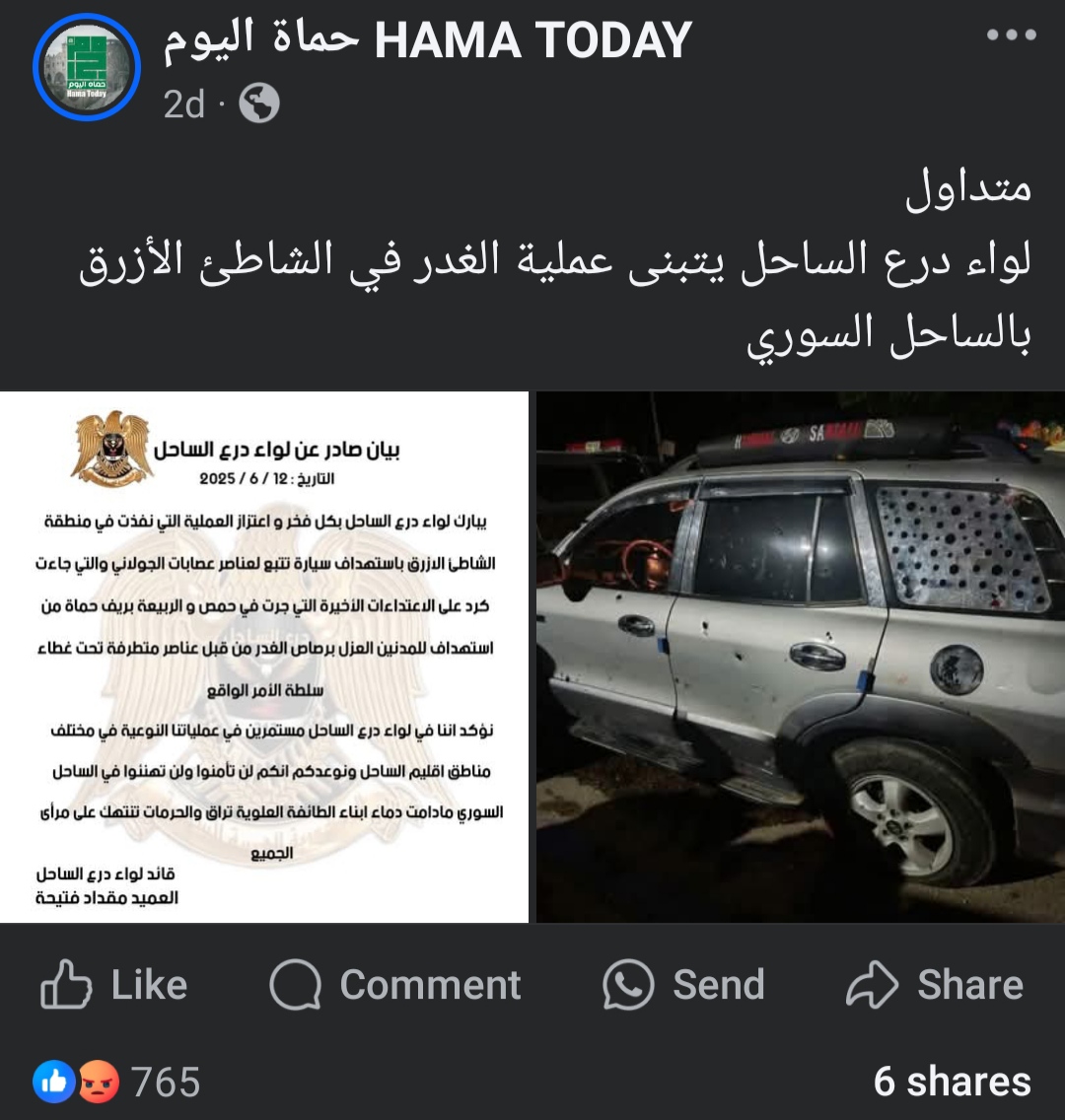The image size is (1065, 1120).
Task: Like this Hama Today post
Action: pos(114,985)
